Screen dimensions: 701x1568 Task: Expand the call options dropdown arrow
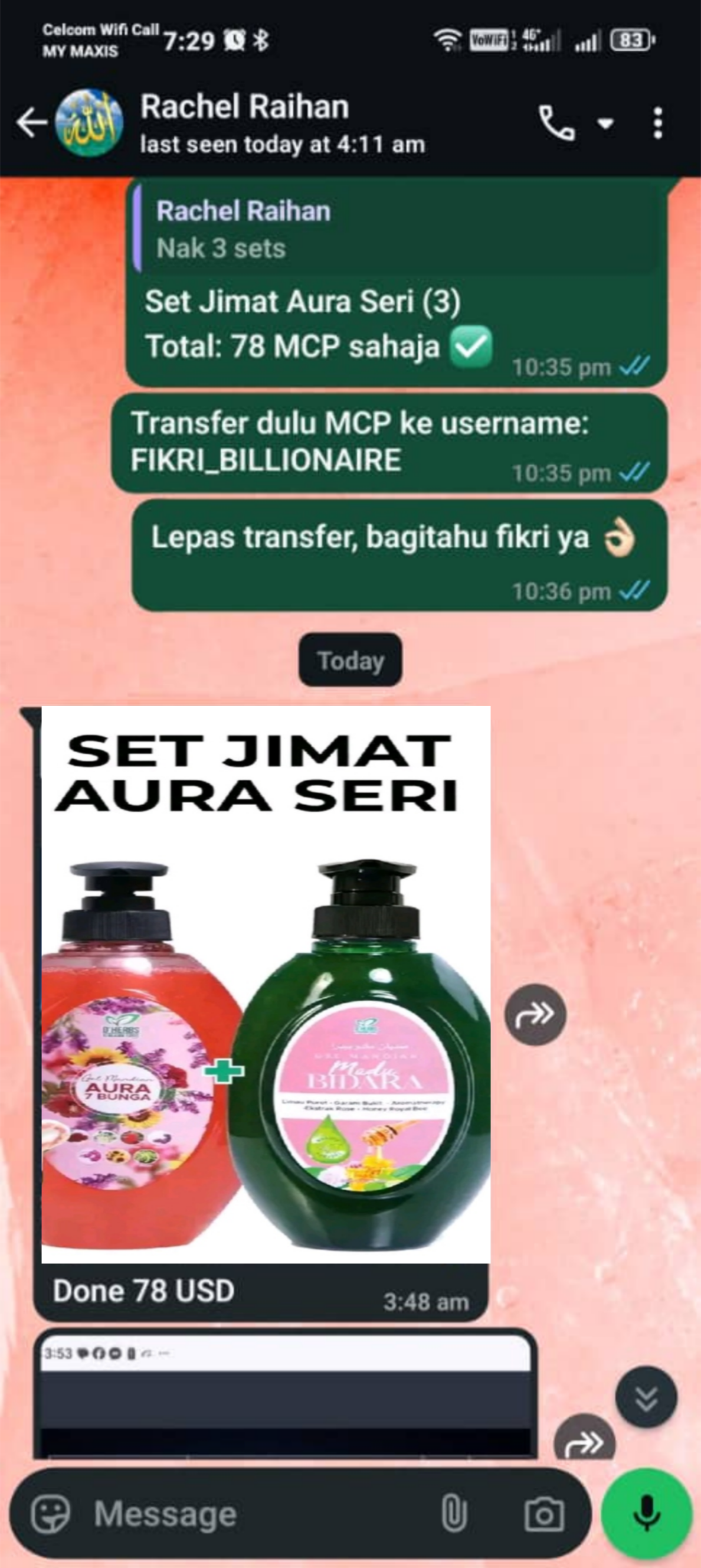click(x=605, y=124)
